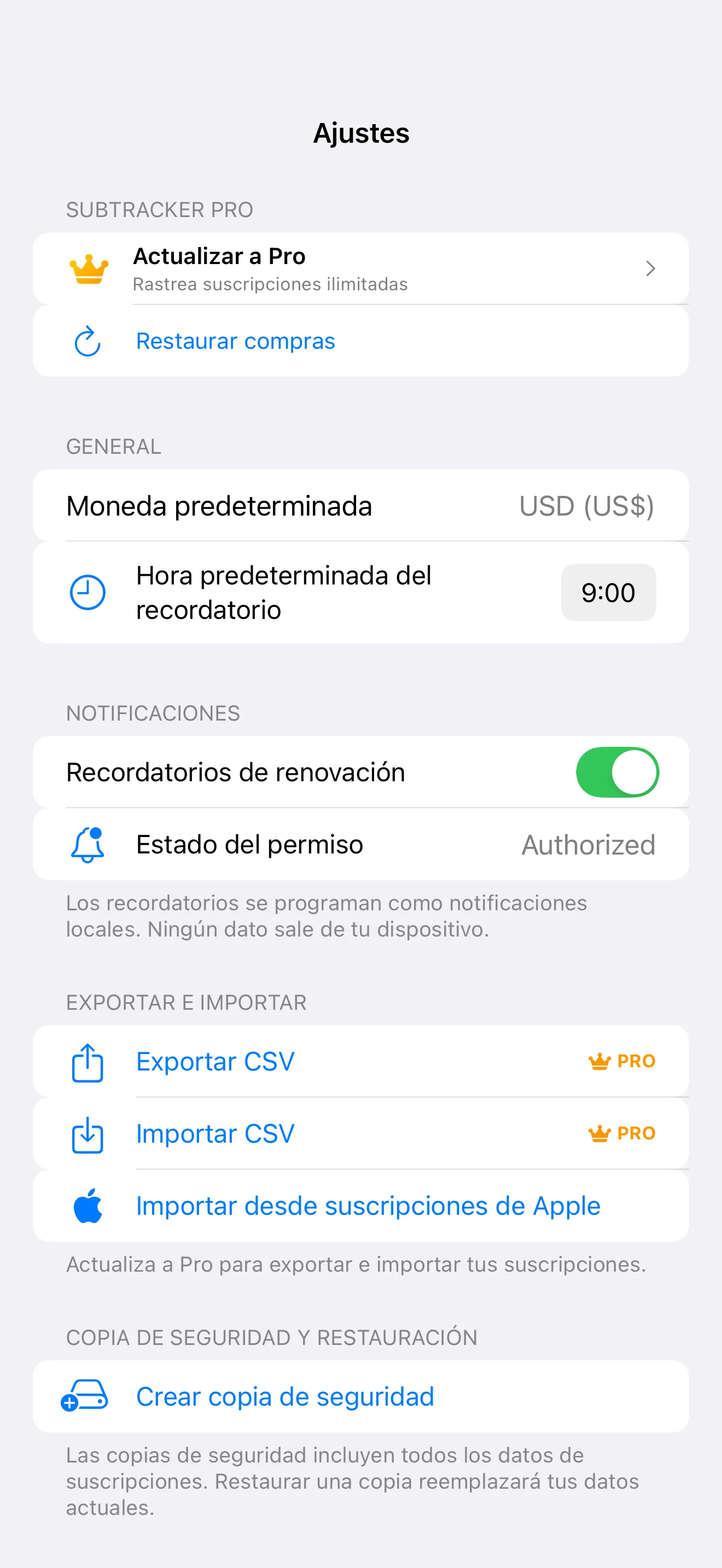Expand Actualizar a Pro with the chevron
Screen dimensions: 722x1568
[x=650, y=268]
